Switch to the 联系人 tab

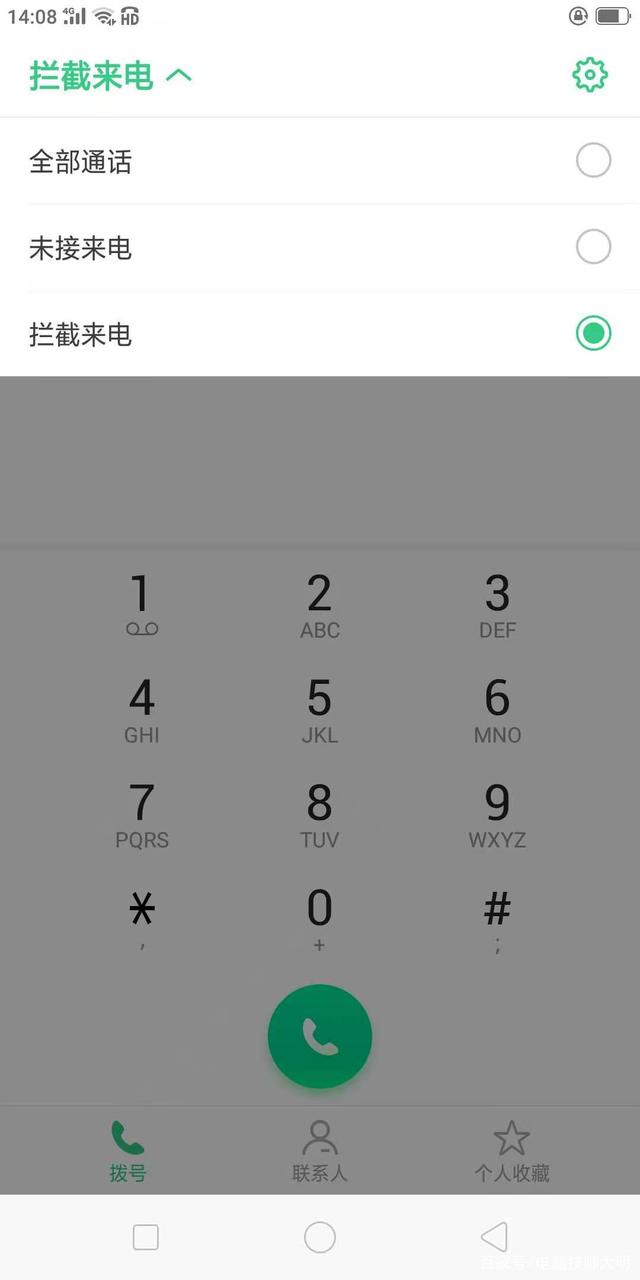[x=320, y=1152]
